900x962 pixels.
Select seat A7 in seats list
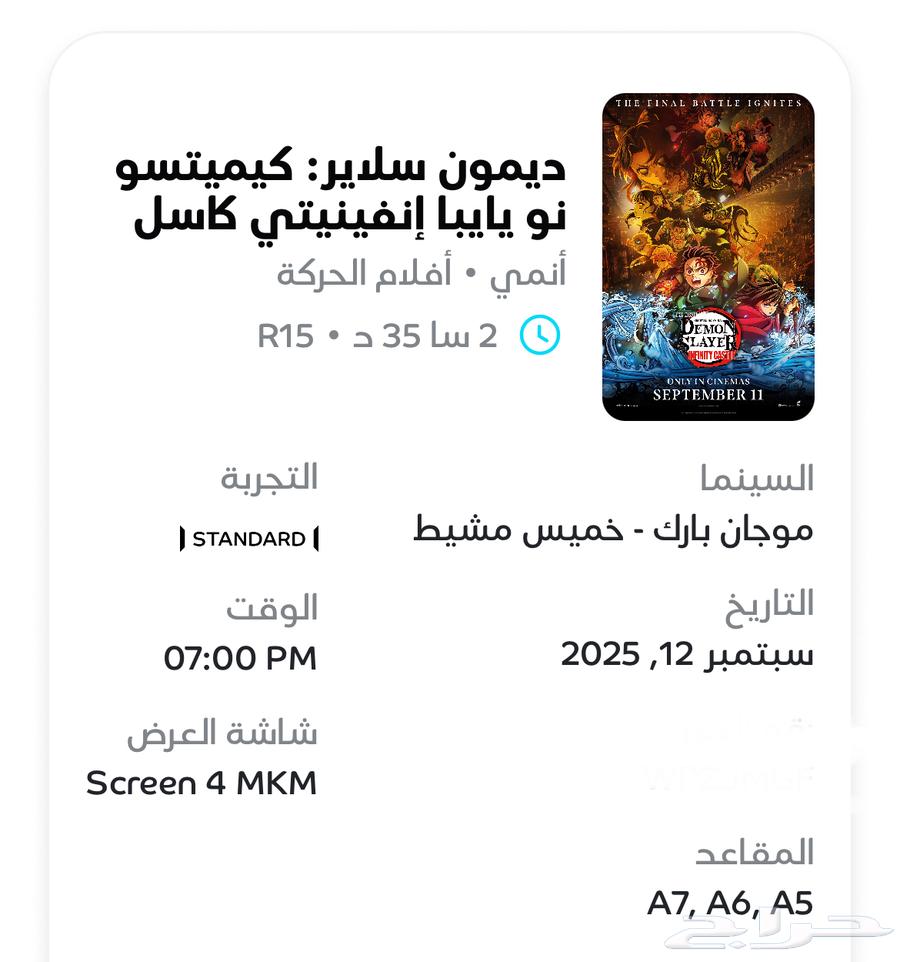tap(667, 899)
